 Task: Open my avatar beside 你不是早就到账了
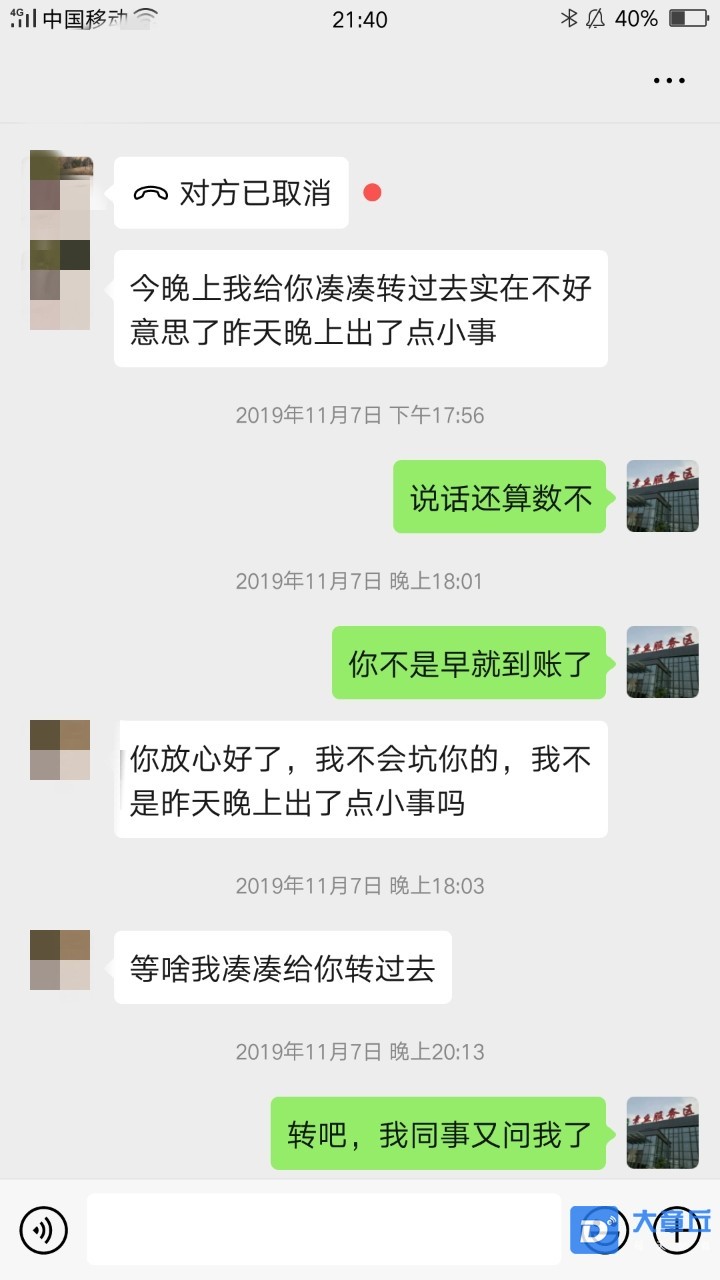[x=662, y=662]
